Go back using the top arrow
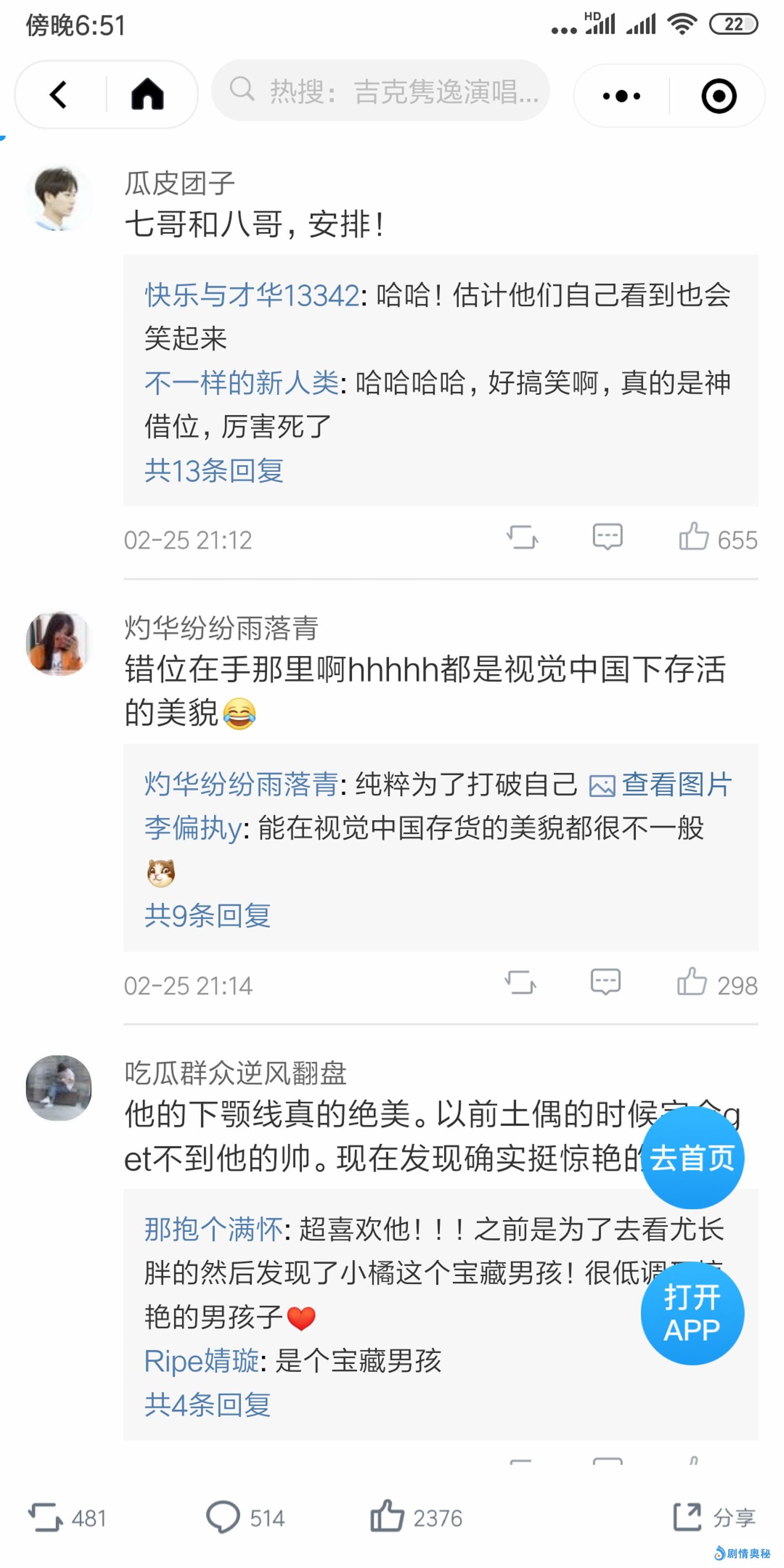The width and height of the screenshot is (784, 1568). point(59,95)
